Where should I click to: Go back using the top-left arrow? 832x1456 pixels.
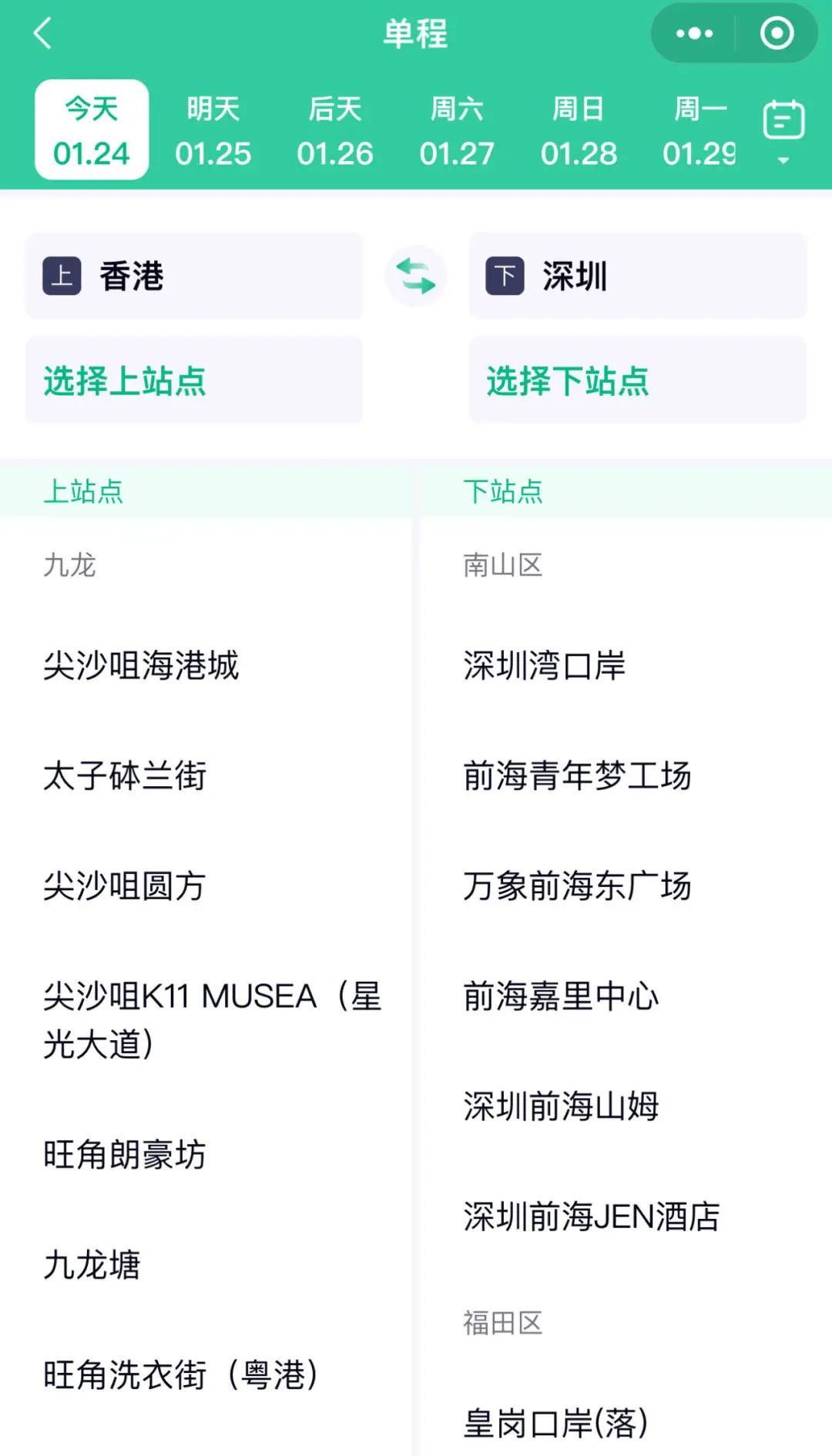[x=43, y=33]
